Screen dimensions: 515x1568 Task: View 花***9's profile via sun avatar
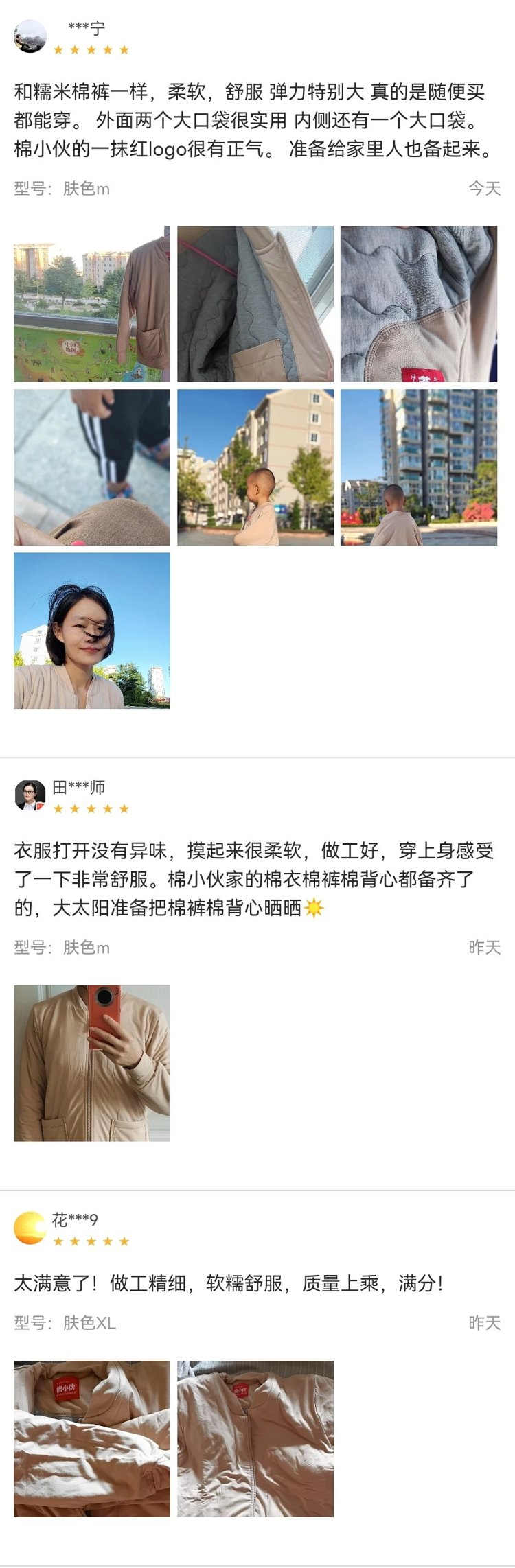30,1228
